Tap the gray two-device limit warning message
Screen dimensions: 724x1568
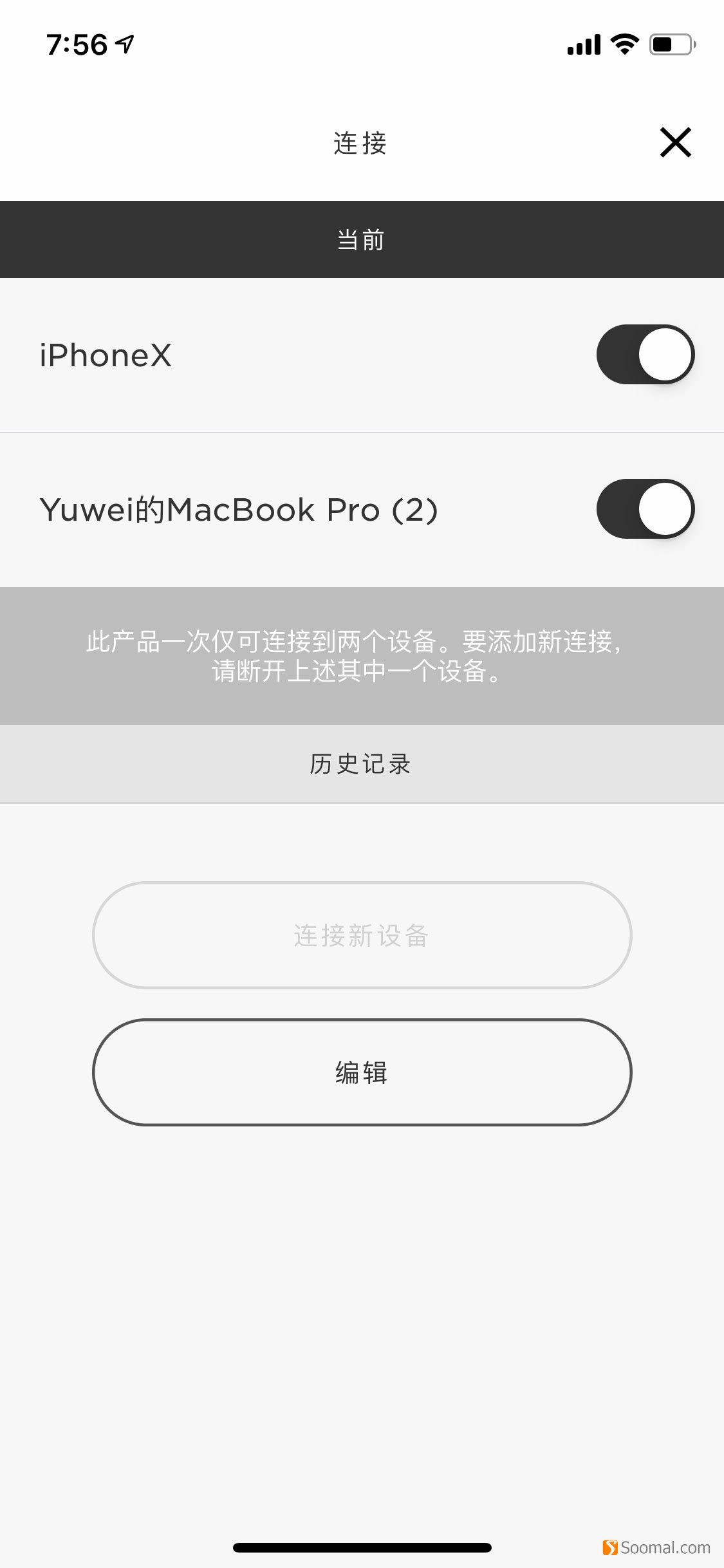362,655
